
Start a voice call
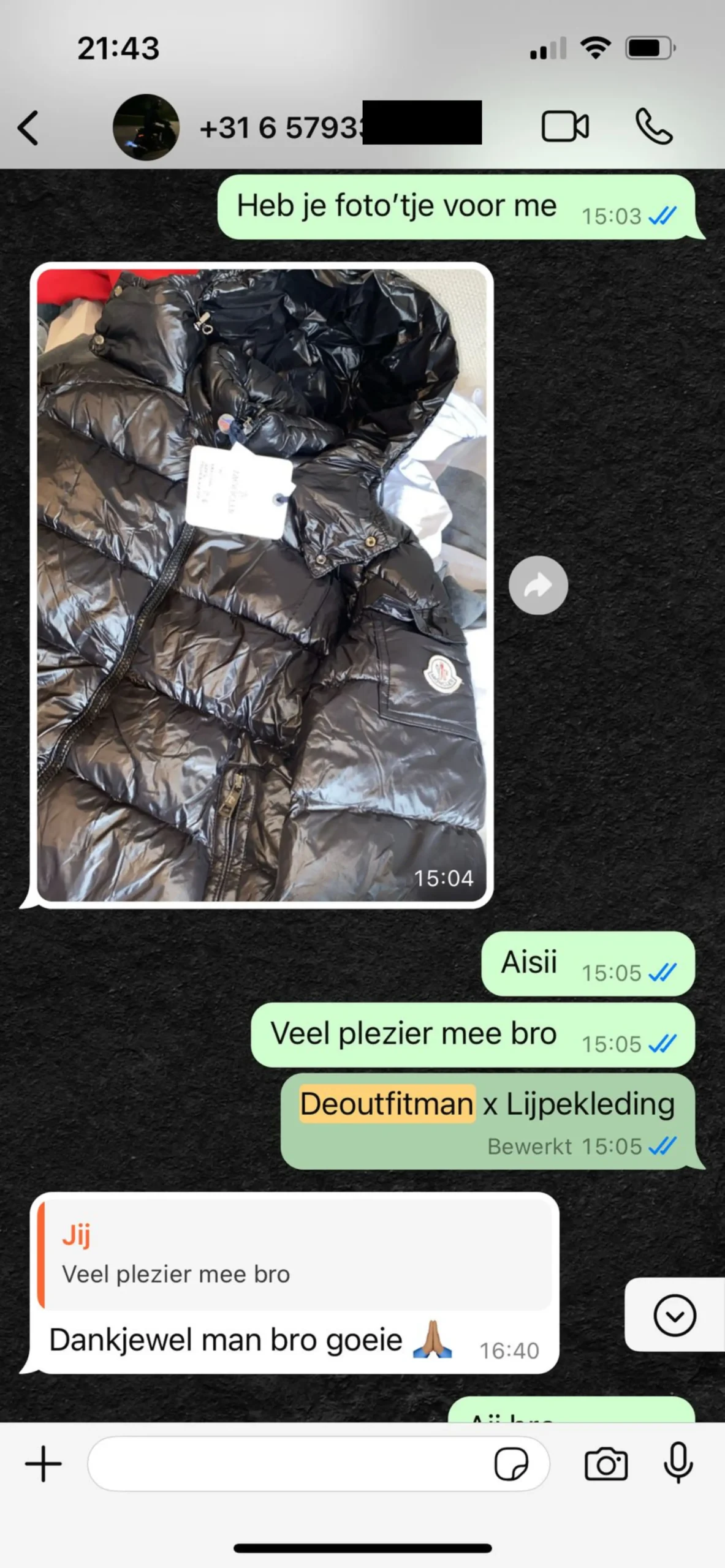point(653,127)
